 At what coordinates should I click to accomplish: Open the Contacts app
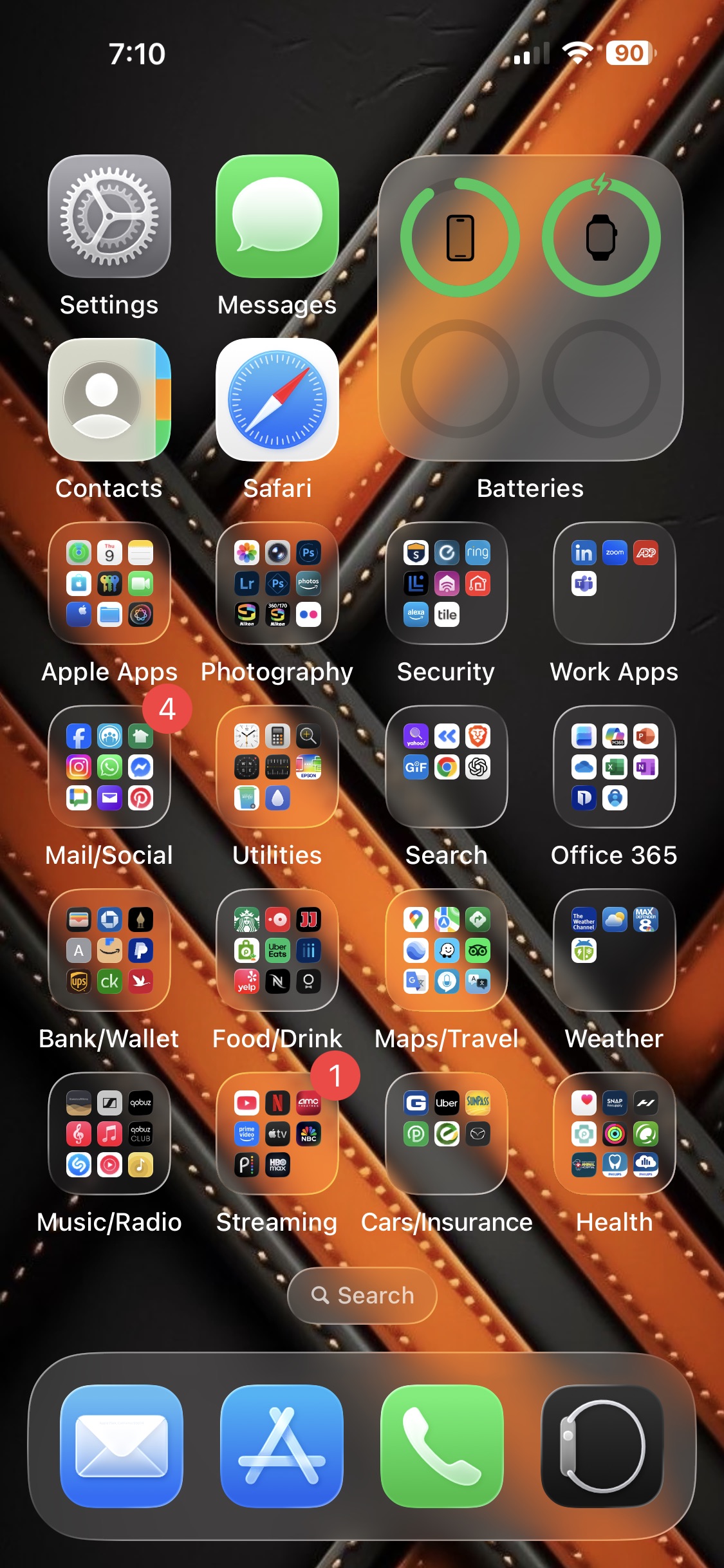[x=109, y=400]
